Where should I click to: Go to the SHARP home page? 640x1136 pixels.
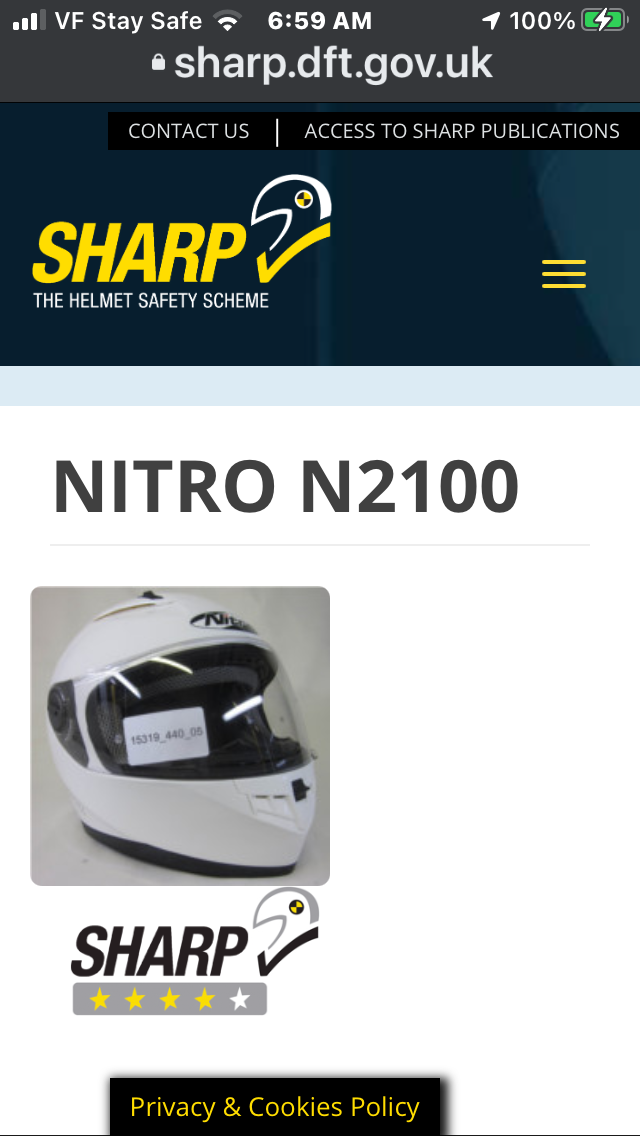click(x=182, y=245)
